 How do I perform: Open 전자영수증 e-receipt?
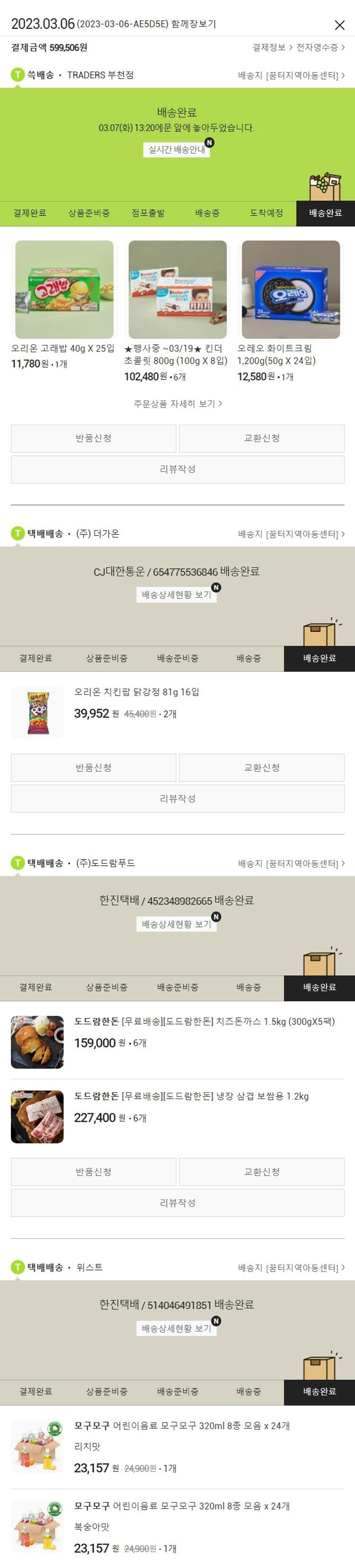pyautogui.click(x=320, y=47)
